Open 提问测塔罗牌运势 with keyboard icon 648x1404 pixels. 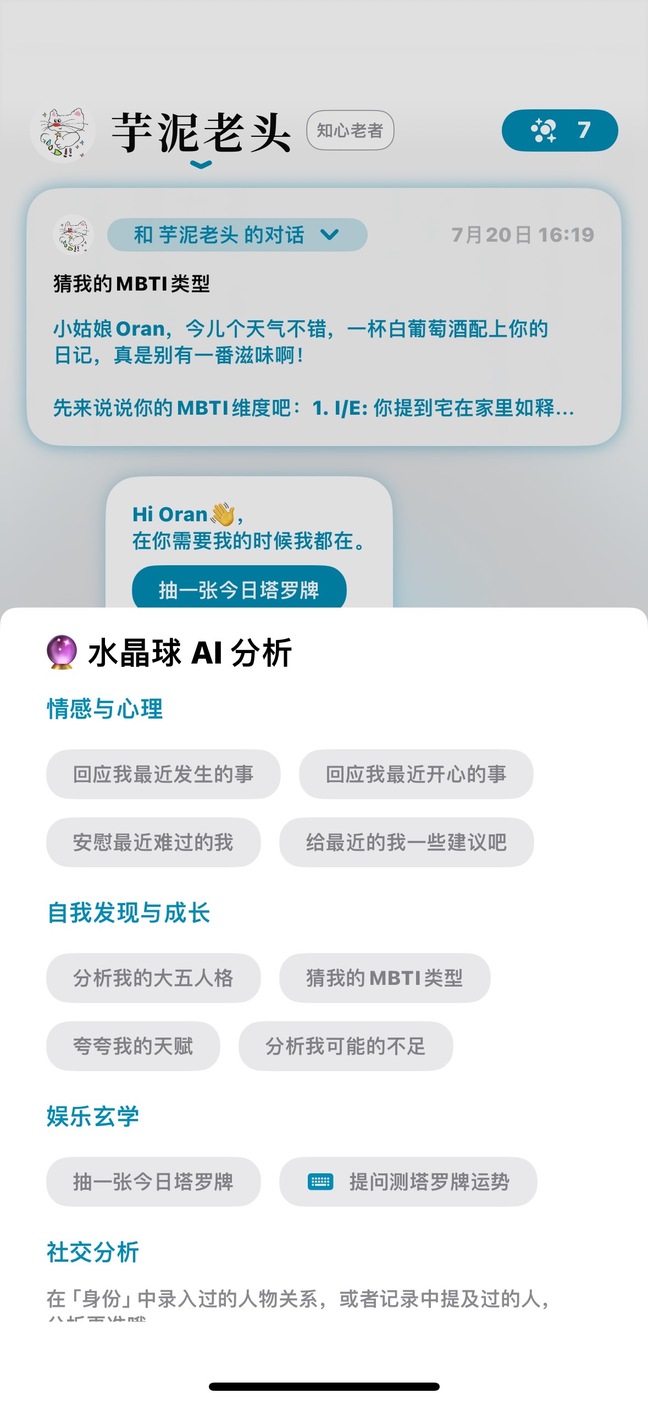[x=408, y=1182]
